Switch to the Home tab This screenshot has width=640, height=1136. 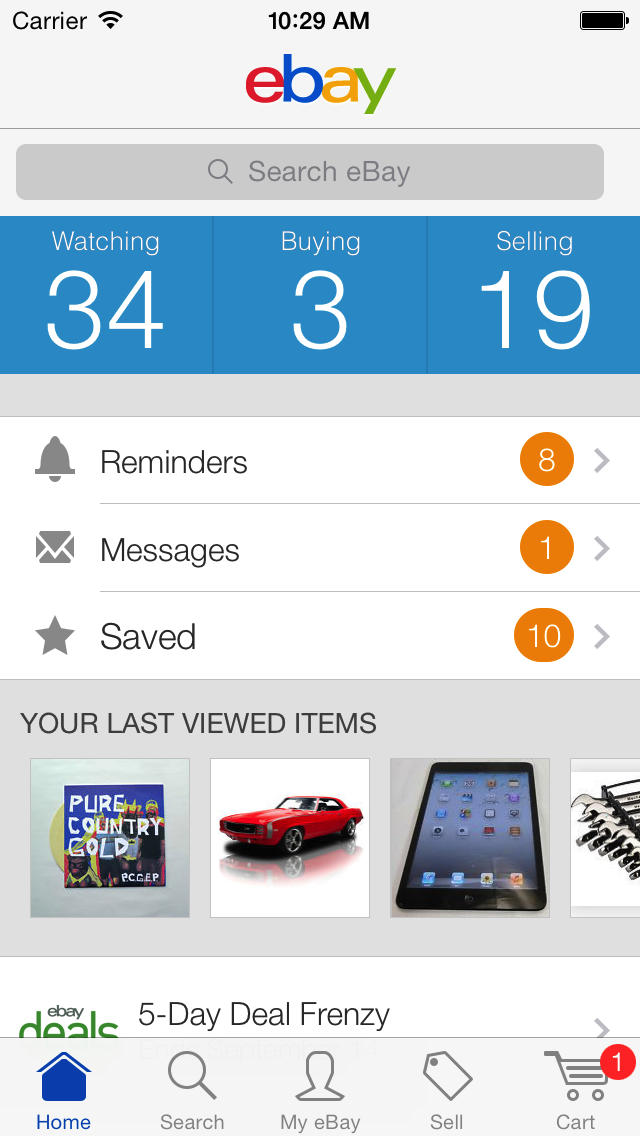click(x=63, y=1091)
